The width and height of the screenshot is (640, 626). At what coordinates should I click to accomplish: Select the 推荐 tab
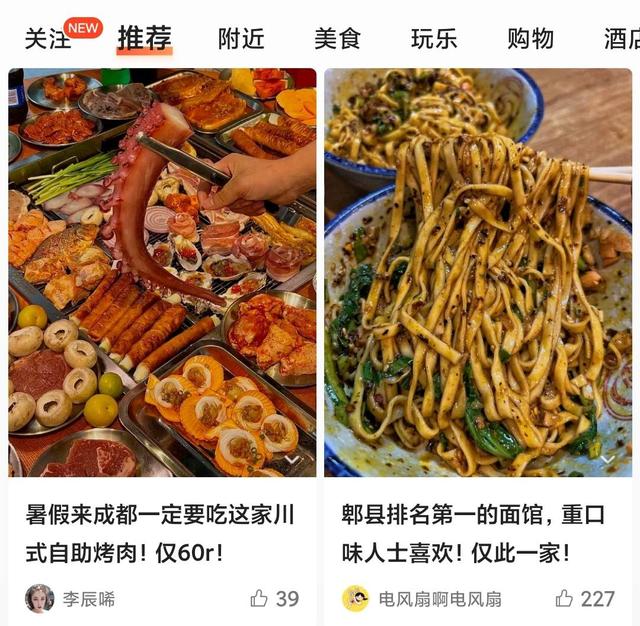(x=145, y=38)
